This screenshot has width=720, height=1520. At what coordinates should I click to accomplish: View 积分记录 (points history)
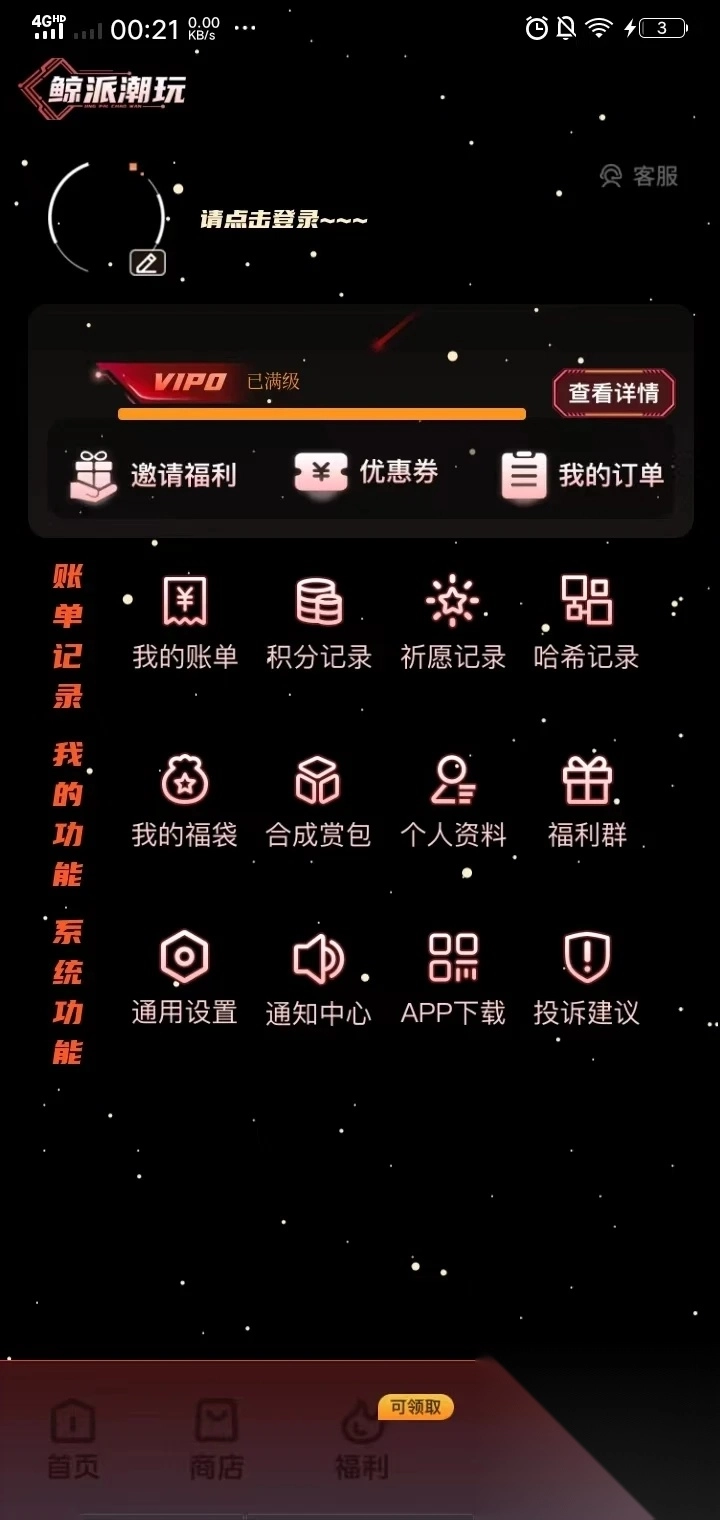click(x=318, y=618)
